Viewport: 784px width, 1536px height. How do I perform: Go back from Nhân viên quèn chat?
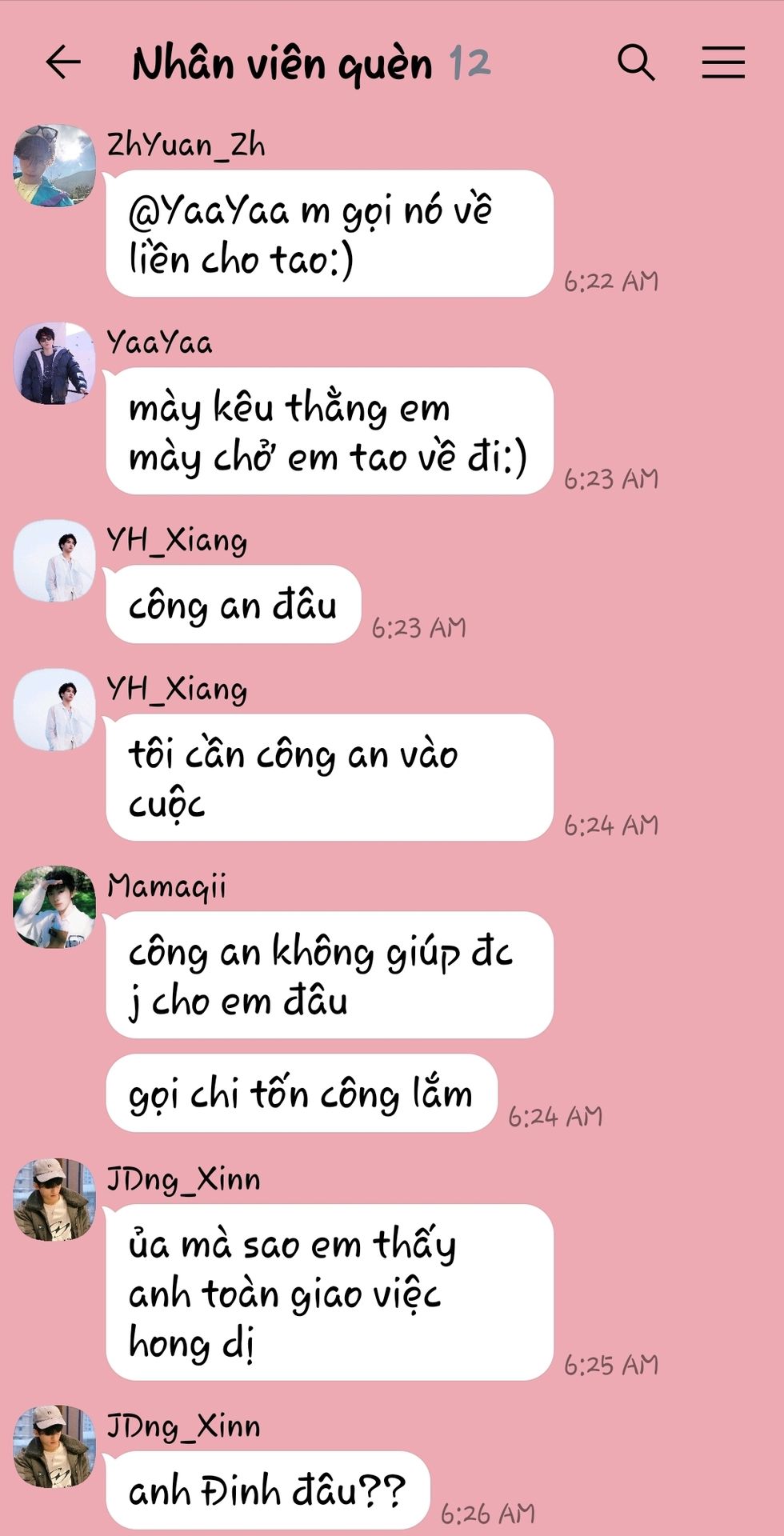click(x=63, y=62)
